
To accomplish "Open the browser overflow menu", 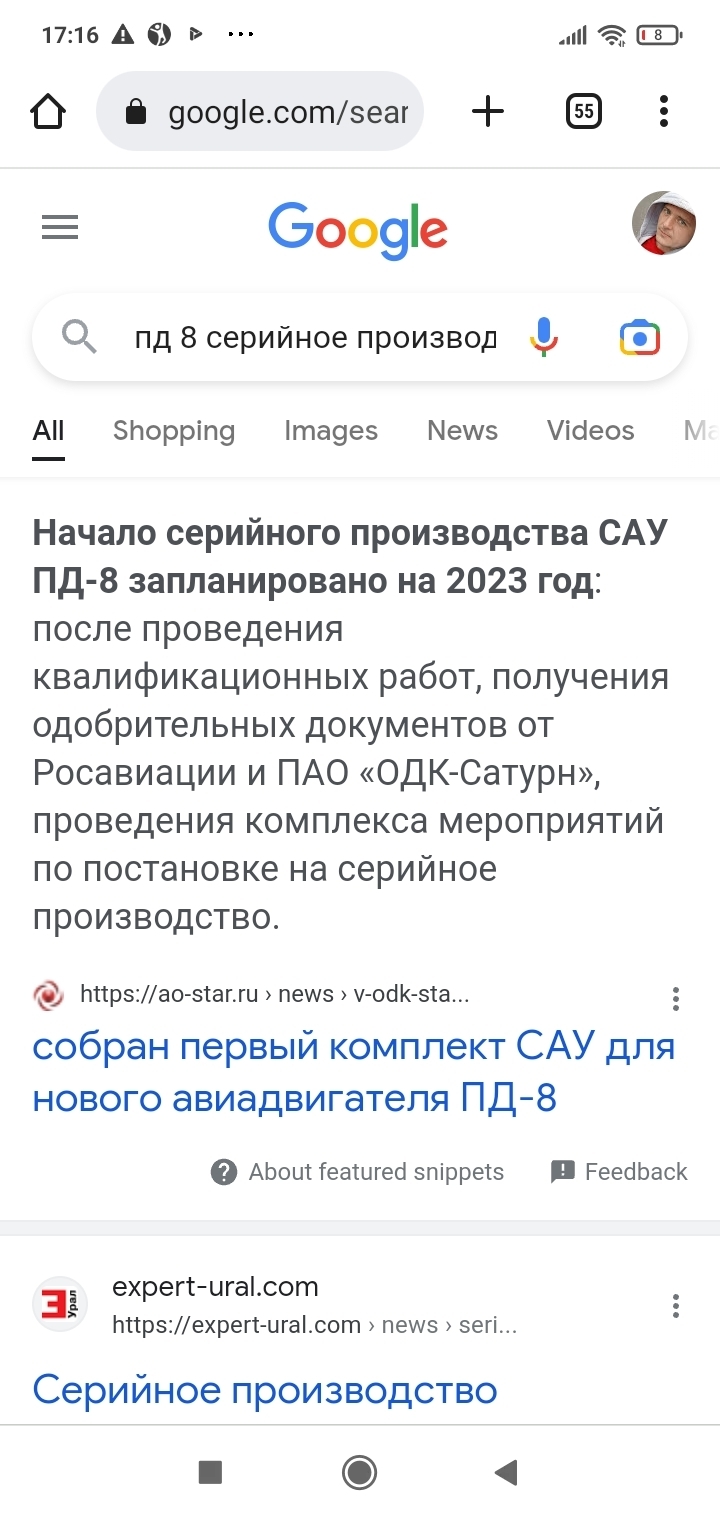I will pyautogui.click(x=664, y=111).
